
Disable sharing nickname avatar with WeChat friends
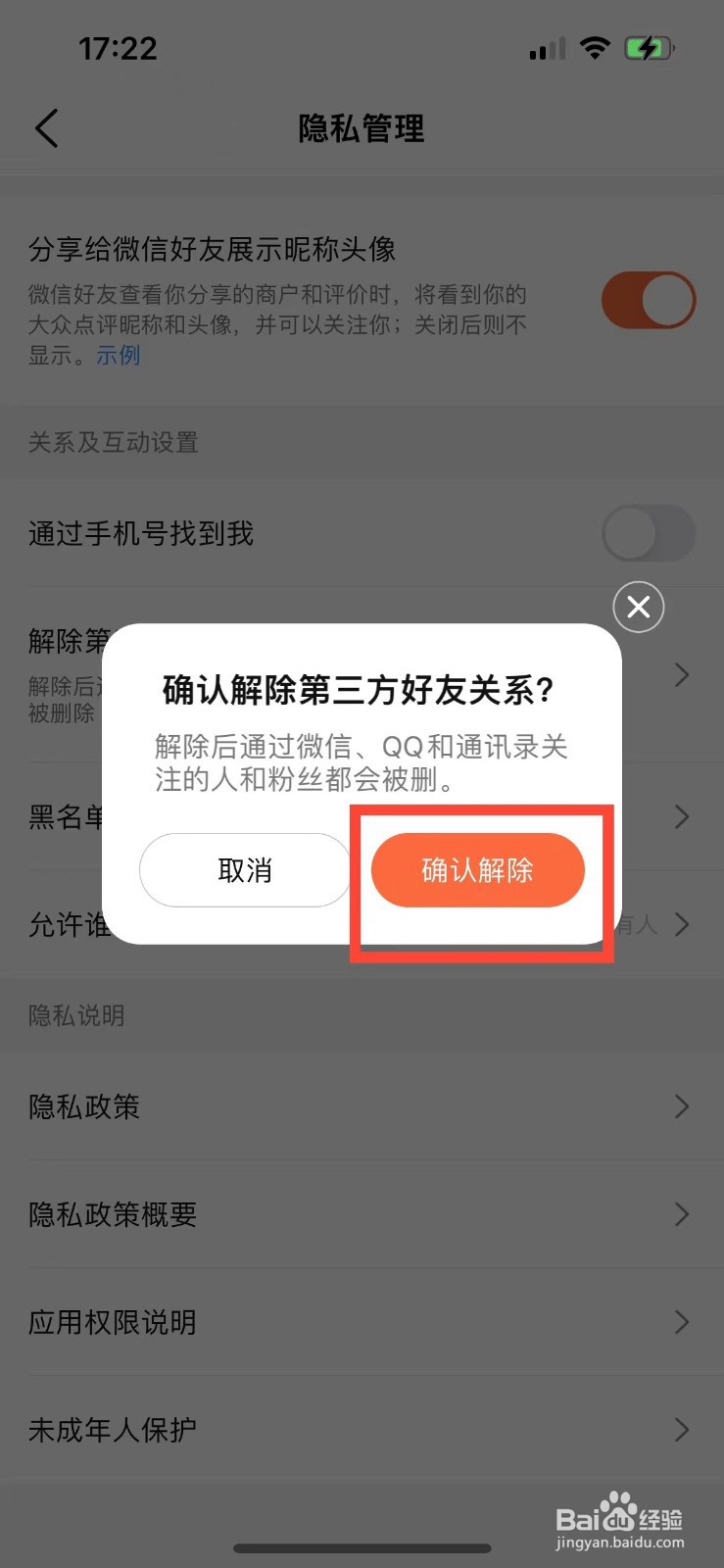649,300
